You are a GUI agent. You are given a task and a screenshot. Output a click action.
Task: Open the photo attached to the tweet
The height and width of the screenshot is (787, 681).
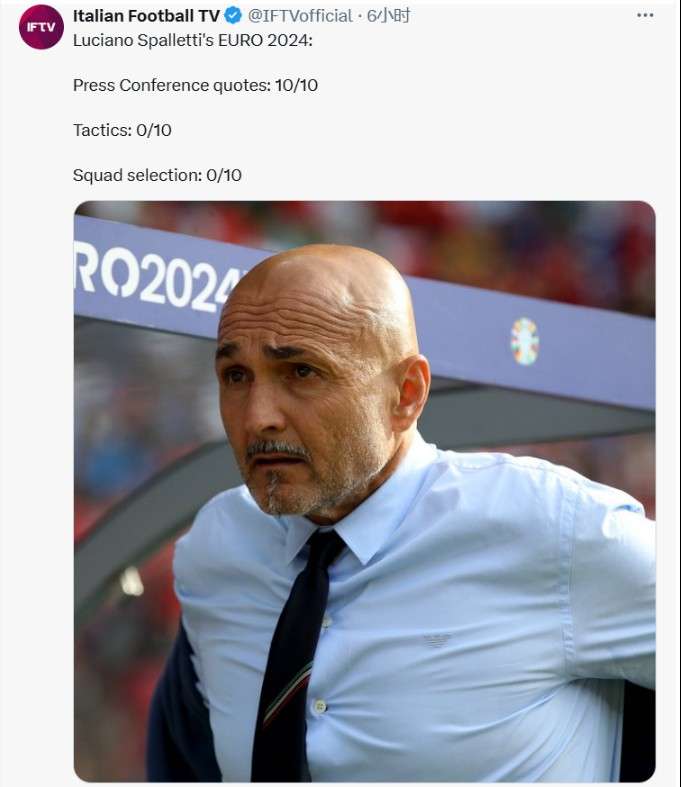click(x=364, y=490)
